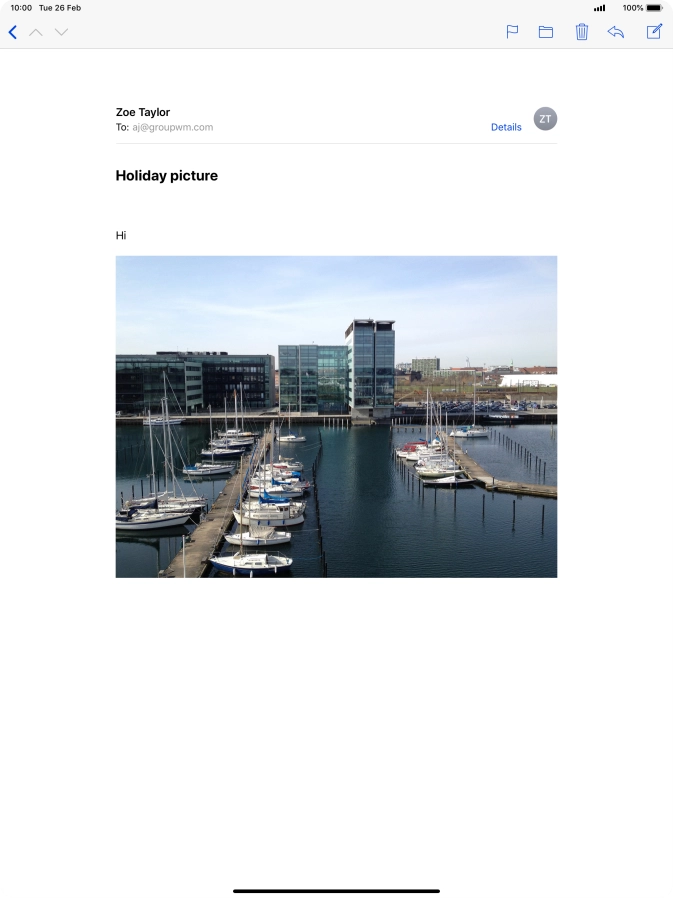The height and width of the screenshot is (898, 673).
Task: Compose a new email
Action: pos(654,32)
